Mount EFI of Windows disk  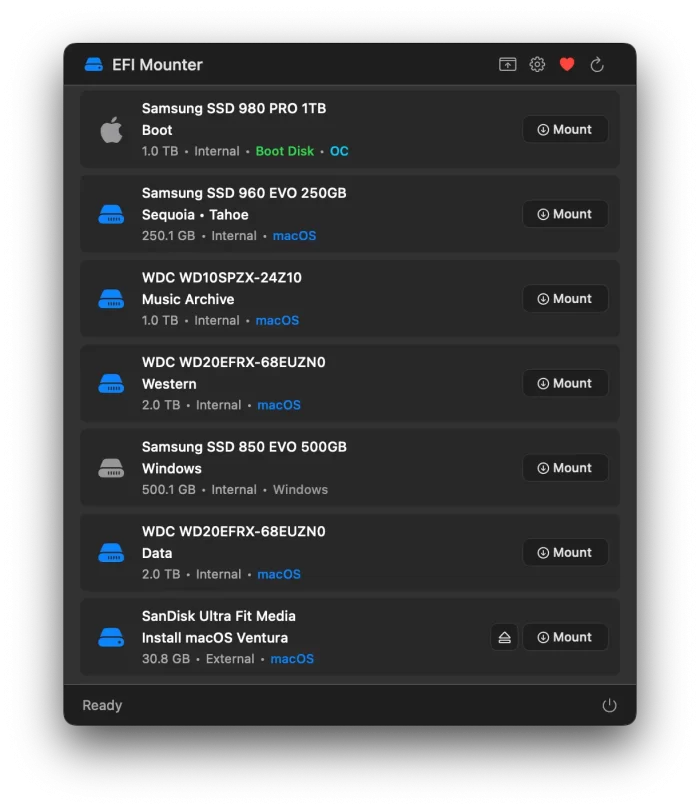click(565, 468)
